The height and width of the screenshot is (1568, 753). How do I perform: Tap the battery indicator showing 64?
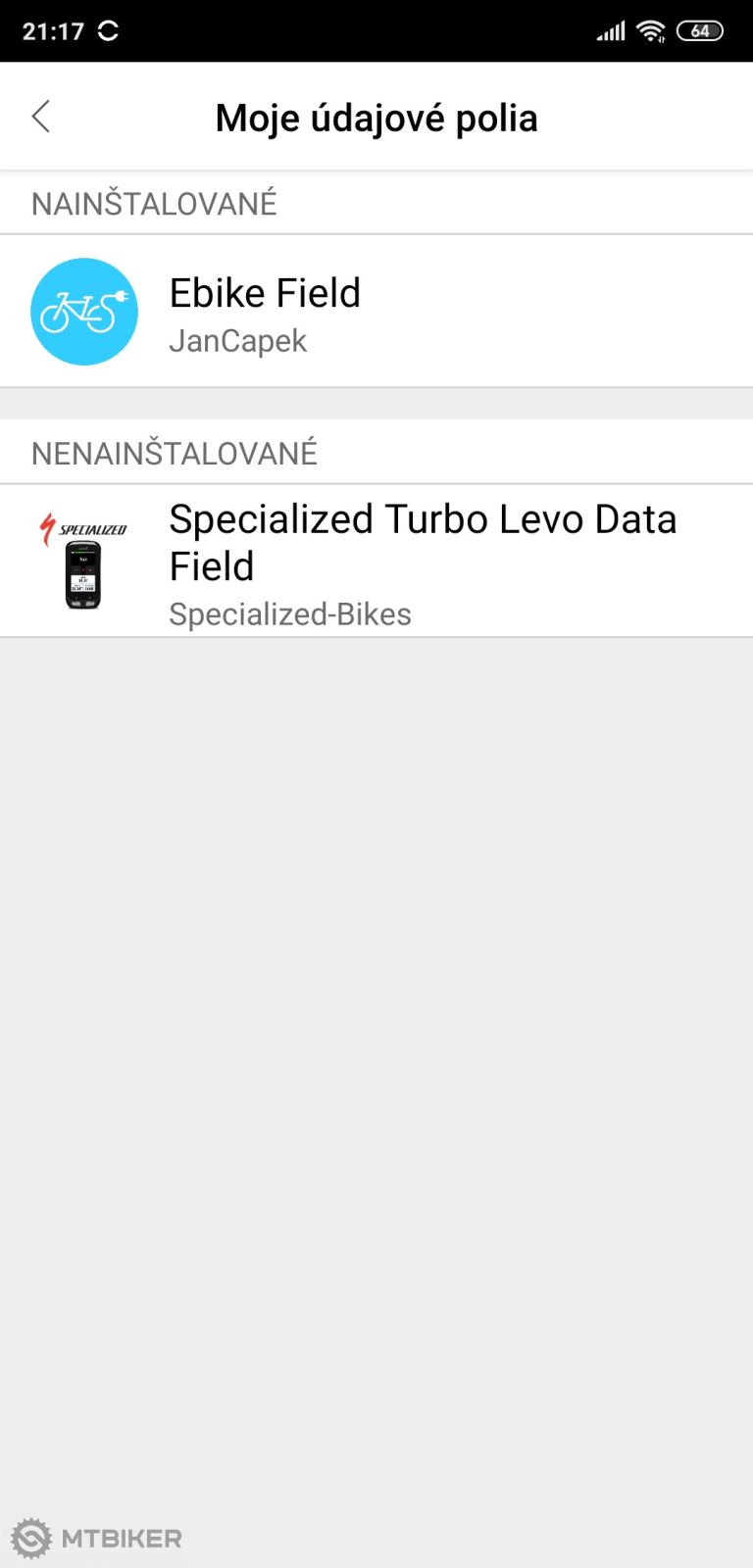(x=700, y=30)
